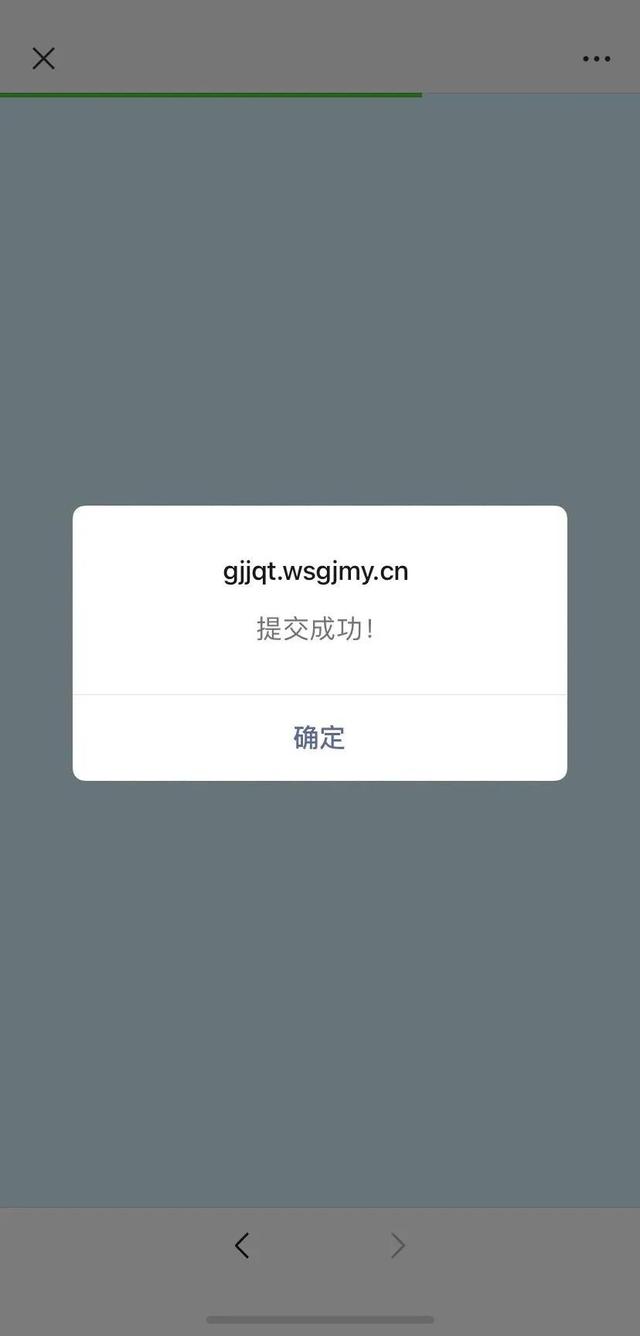The image size is (640, 1336).
Task: Go back to the previous page
Action: click(x=242, y=1245)
